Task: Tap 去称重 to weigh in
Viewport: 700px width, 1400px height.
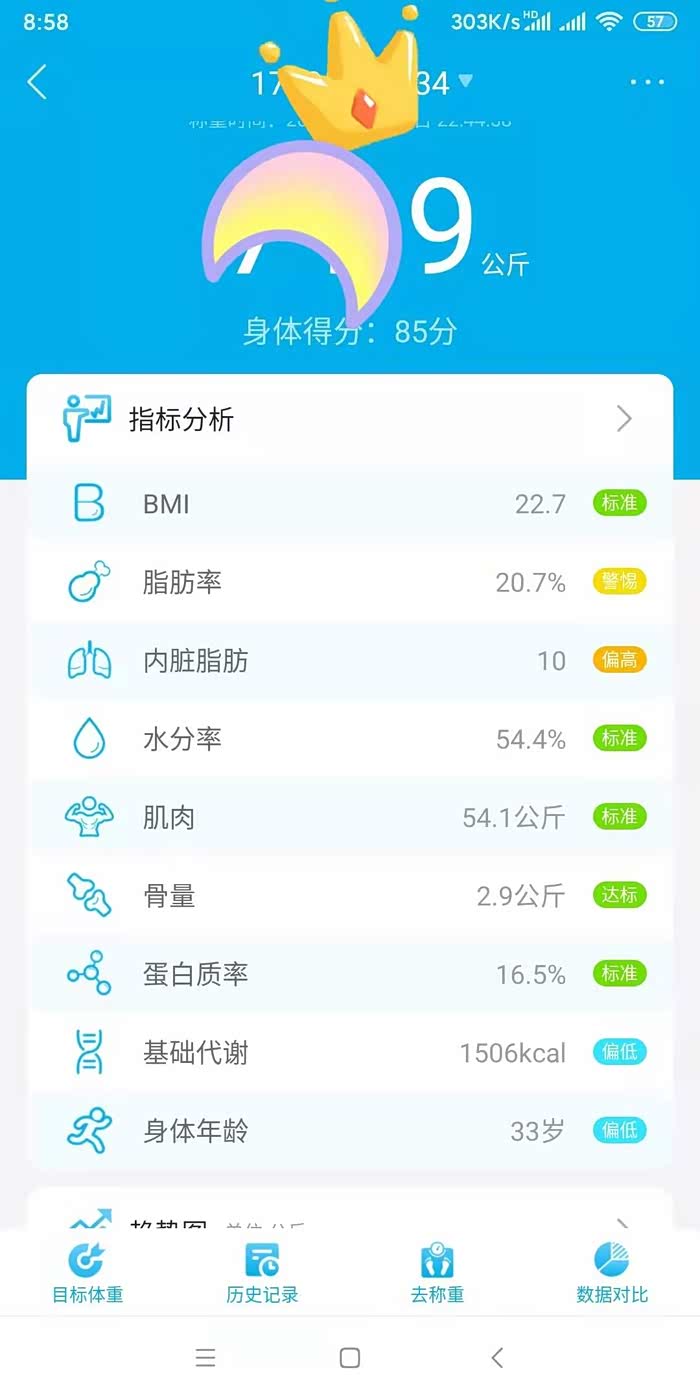Action: (437, 1273)
